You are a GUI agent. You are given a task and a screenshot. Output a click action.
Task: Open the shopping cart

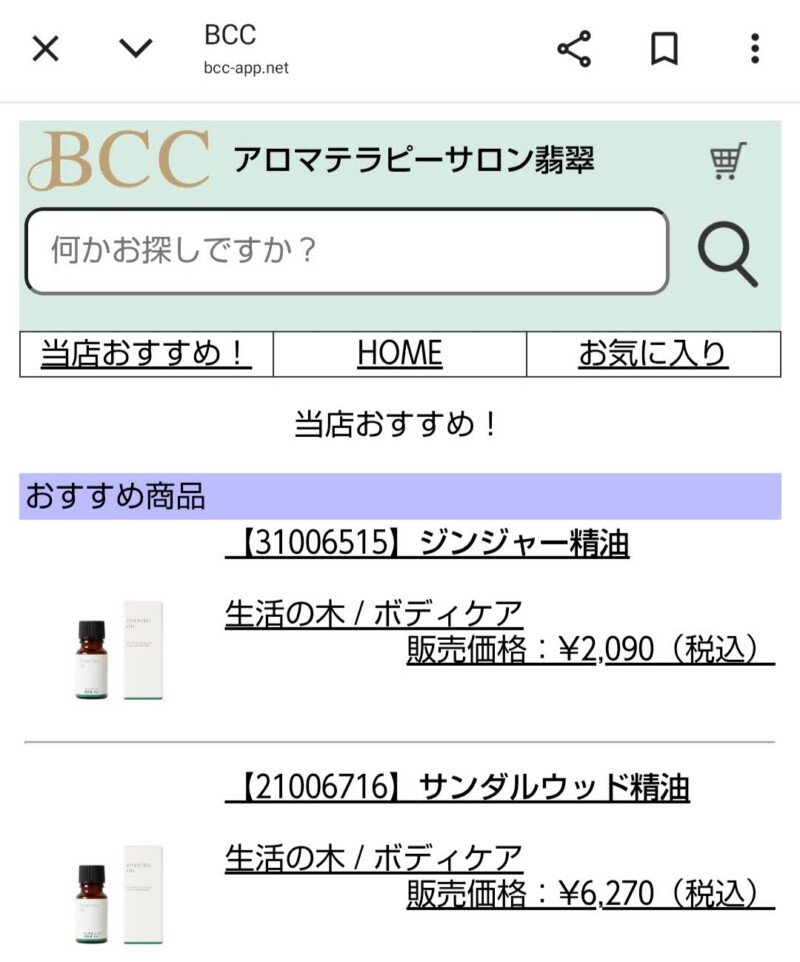[728, 161]
